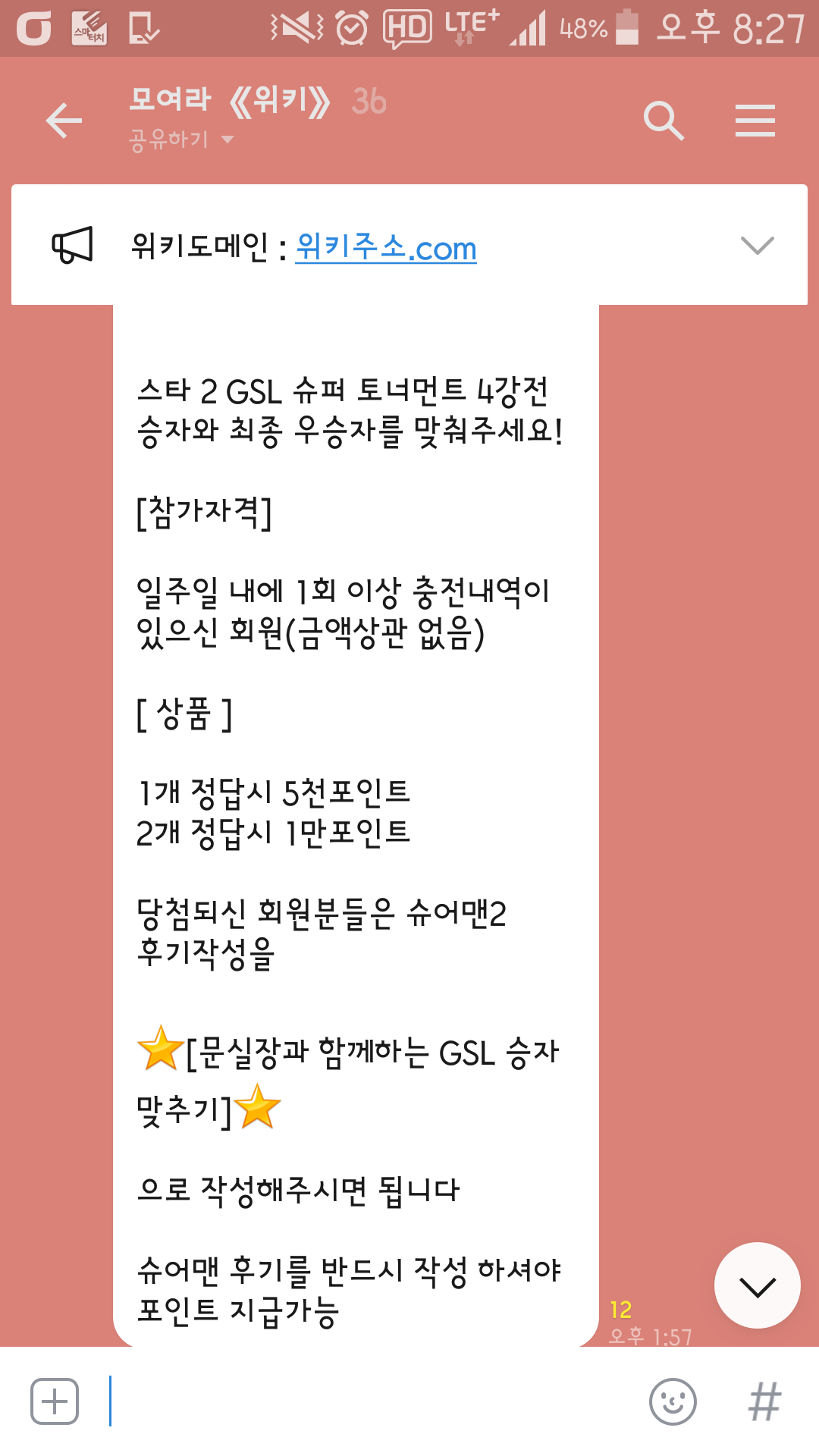Go back from the chat room
This screenshot has height=1456, width=819.
tap(64, 121)
